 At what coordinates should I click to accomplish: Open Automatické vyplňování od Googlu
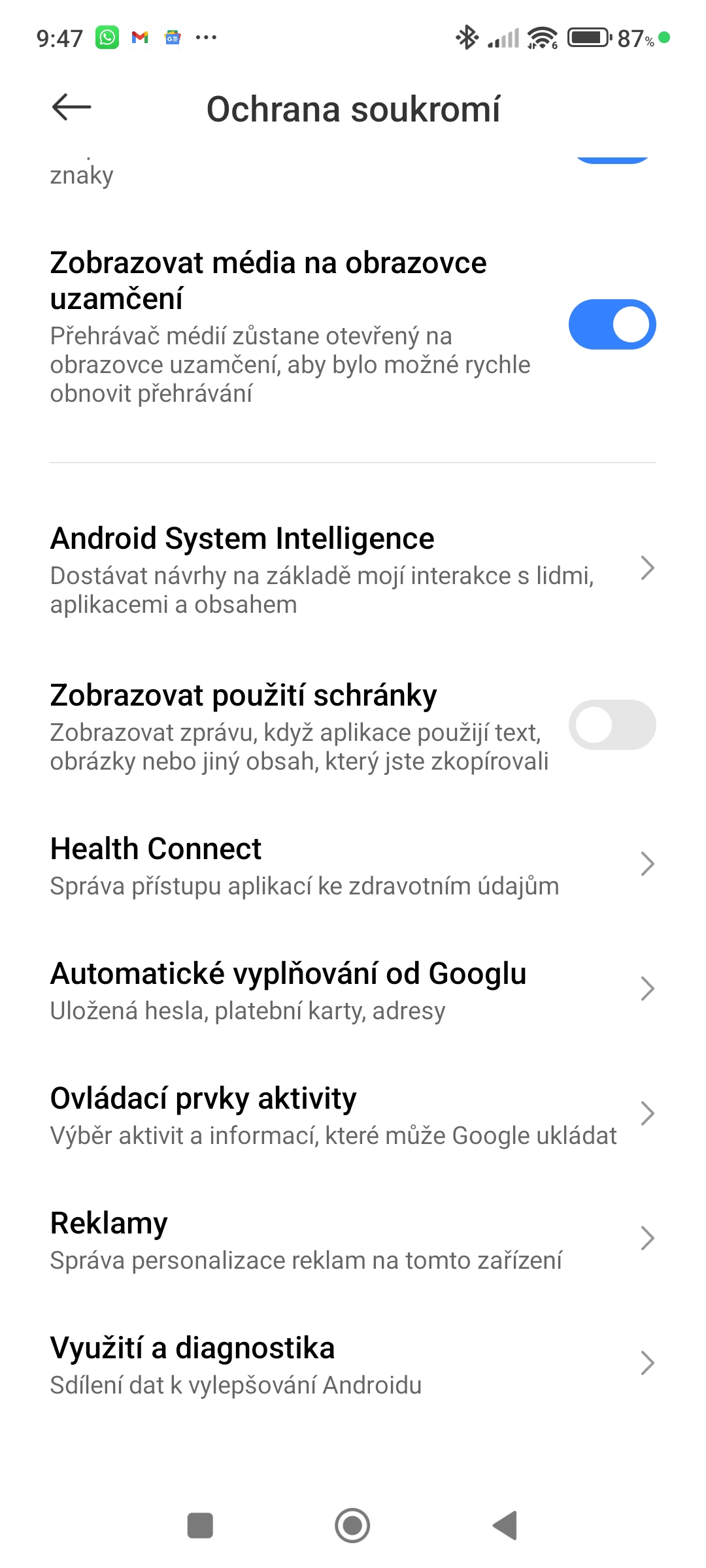click(x=353, y=990)
